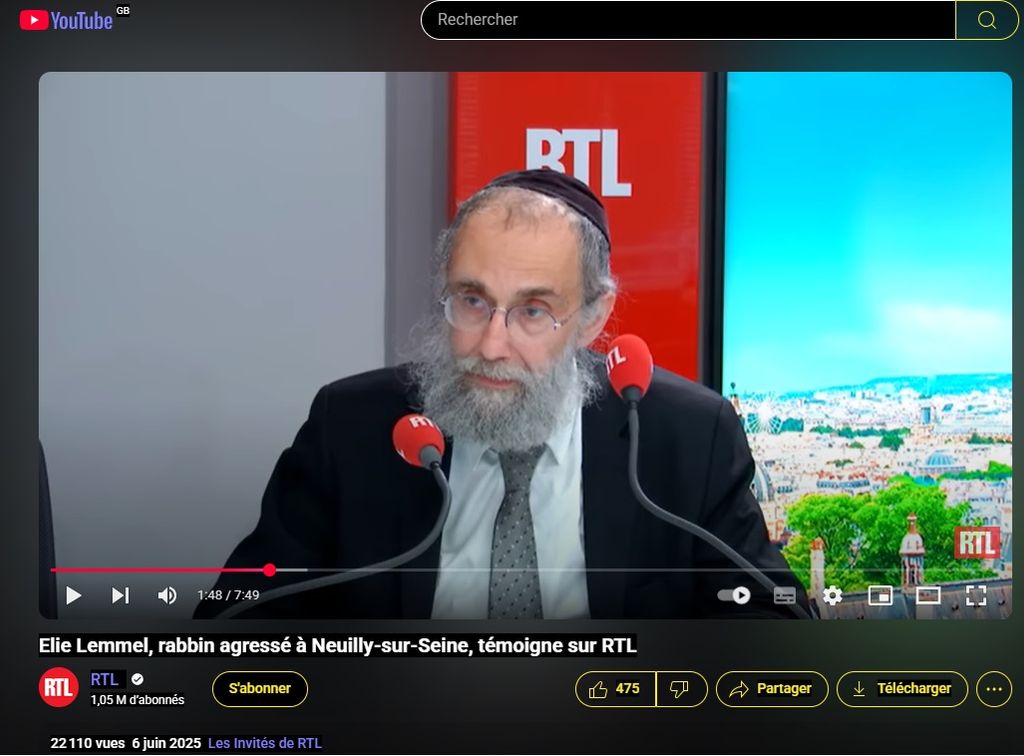Switch to miniplayer mode

point(880,596)
